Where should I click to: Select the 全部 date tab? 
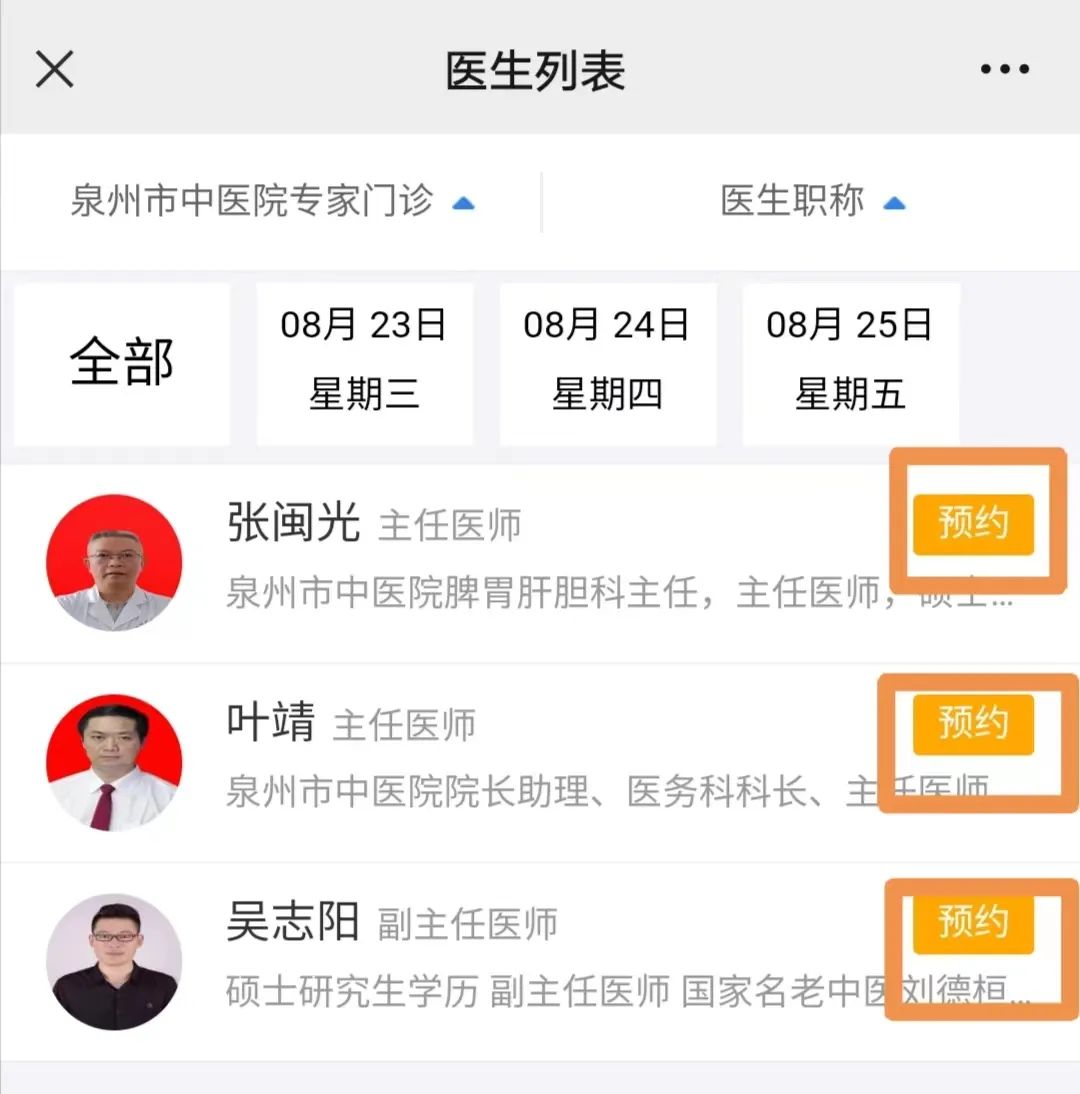point(122,363)
